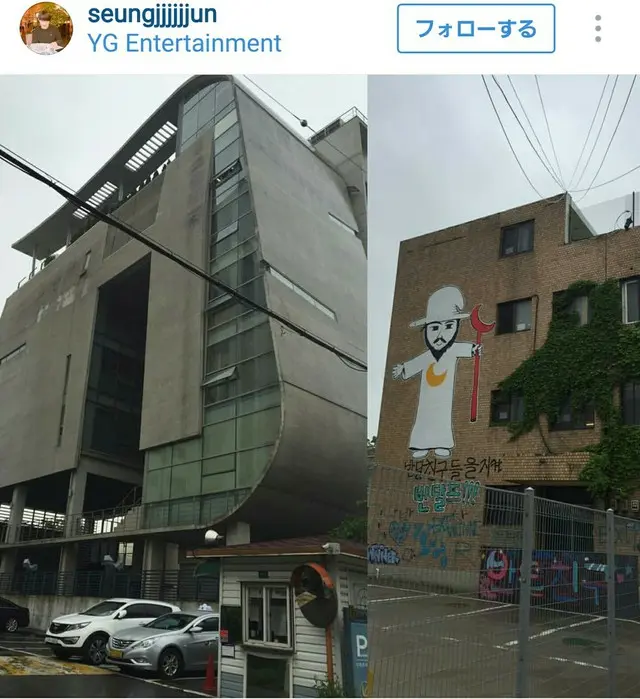Open the posted building photo

[x=320, y=386]
